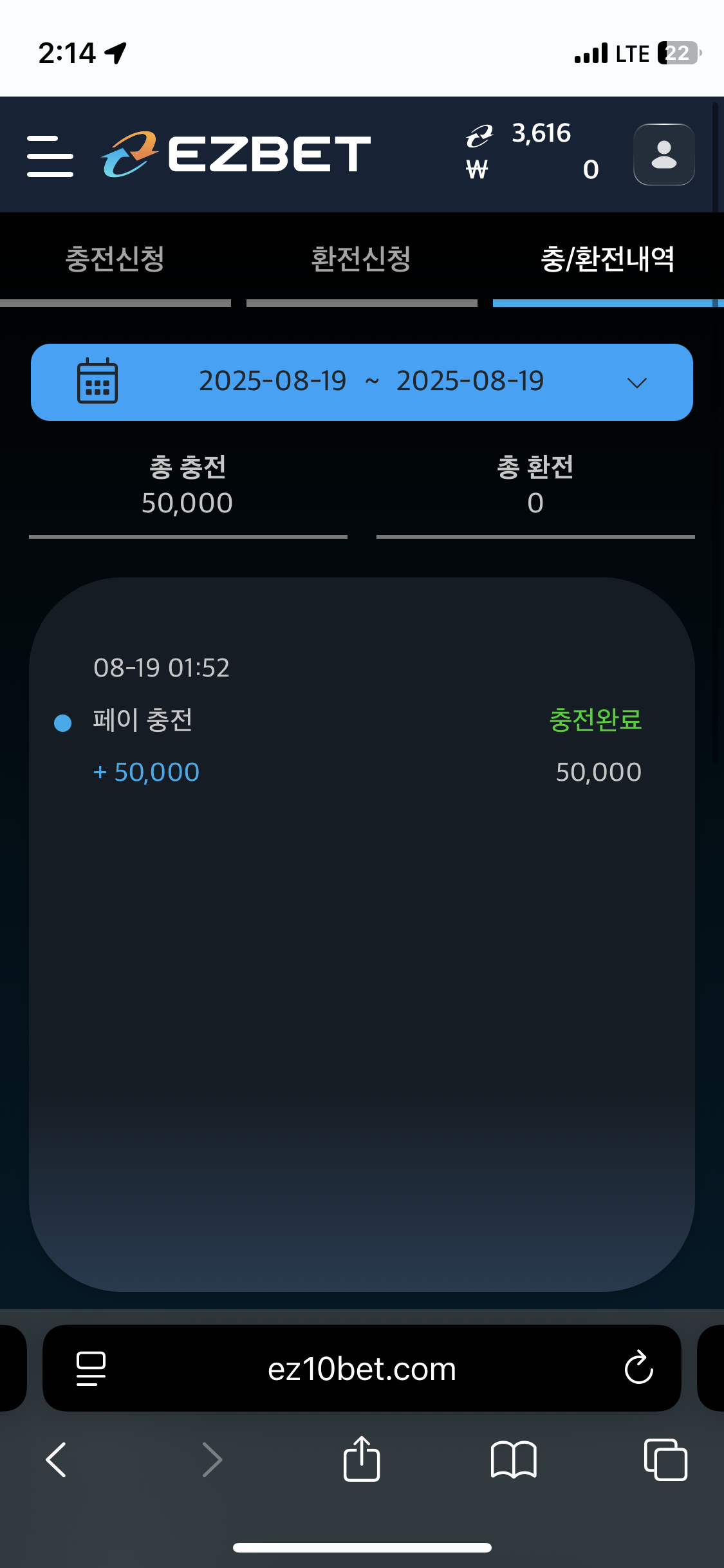Show all open Safari tabs
The width and height of the screenshot is (724, 1568).
point(665,1459)
